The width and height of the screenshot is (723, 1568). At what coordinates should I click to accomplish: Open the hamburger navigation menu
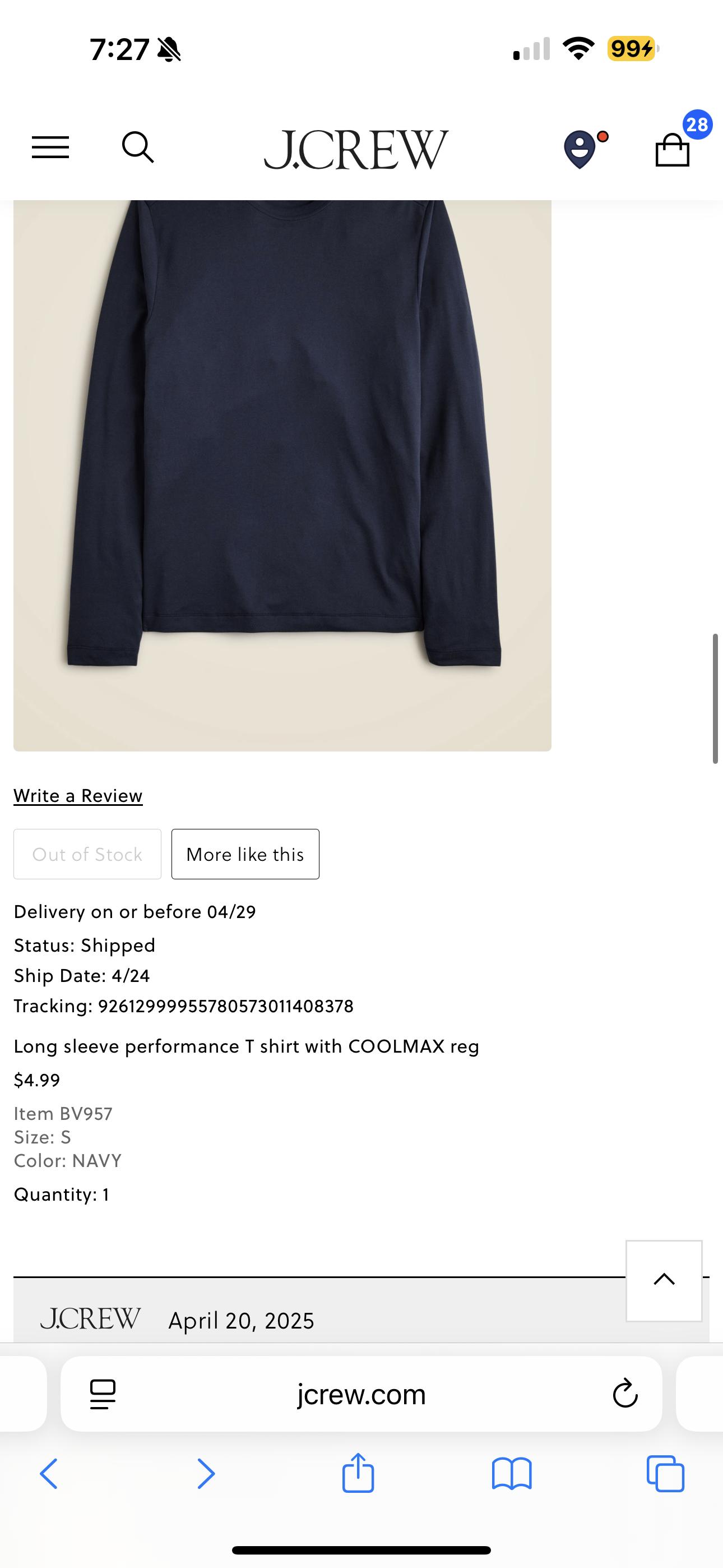click(50, 147)
